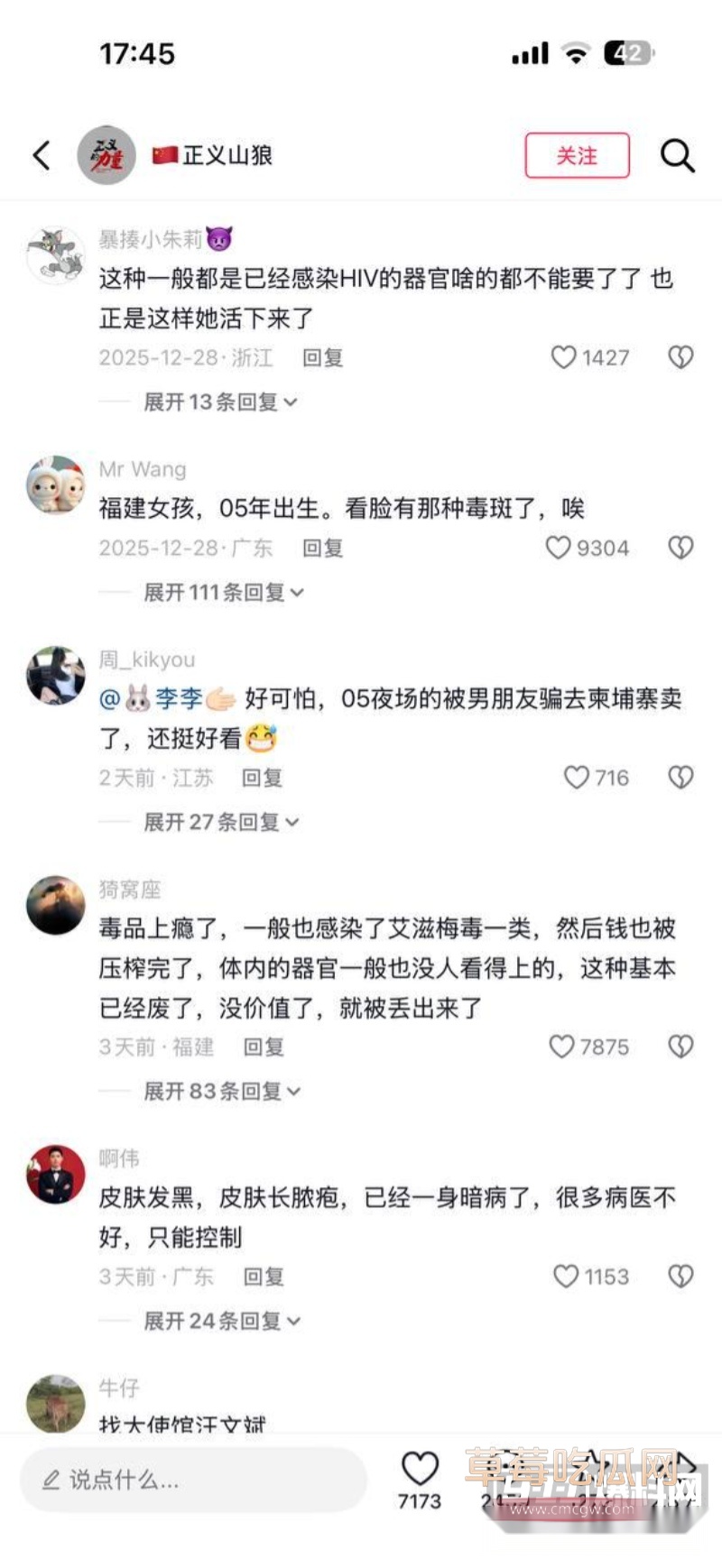Open 正义山狼's profile avatar
This screenshot has width=722, height=1568.
106,154
